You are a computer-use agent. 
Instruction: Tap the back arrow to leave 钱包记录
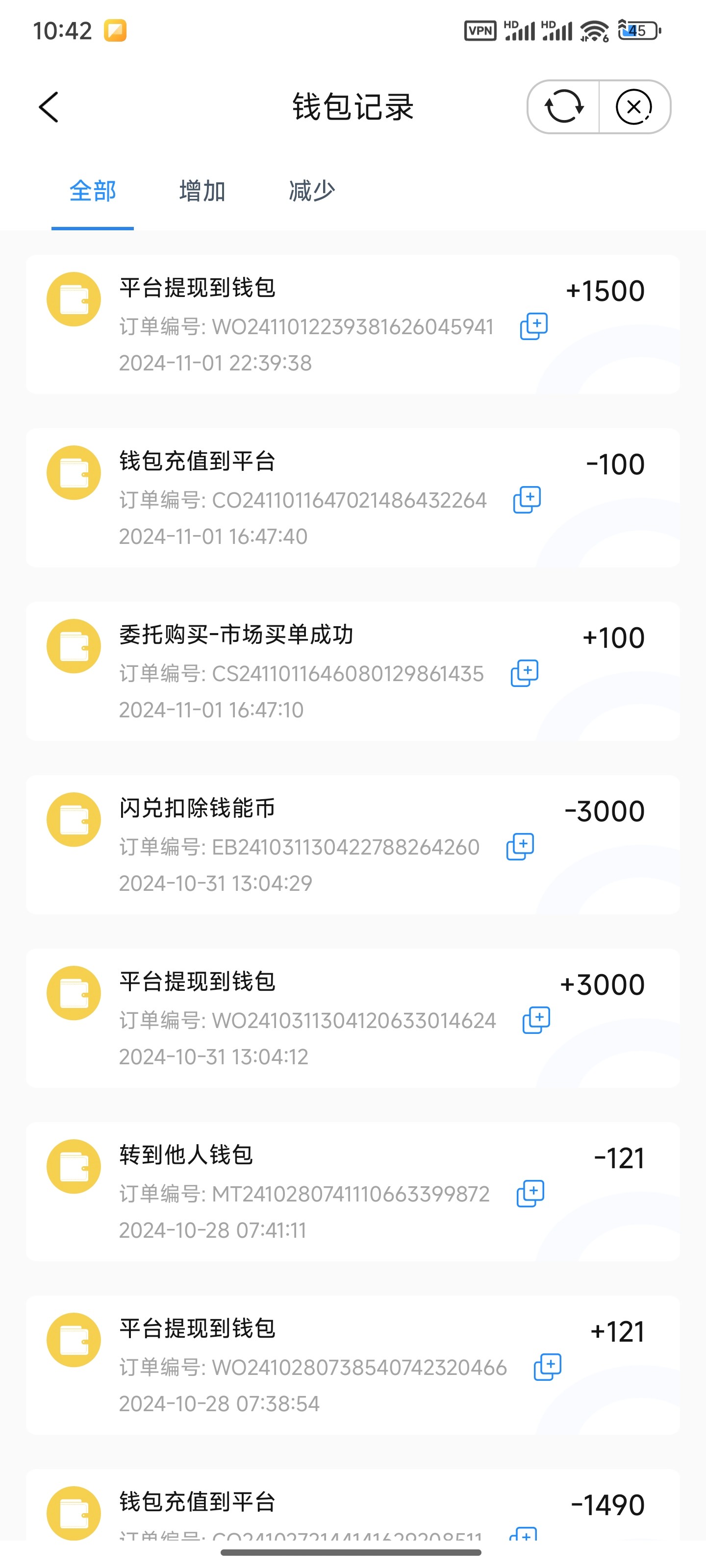pyautogui.click(x=49, y=106)
